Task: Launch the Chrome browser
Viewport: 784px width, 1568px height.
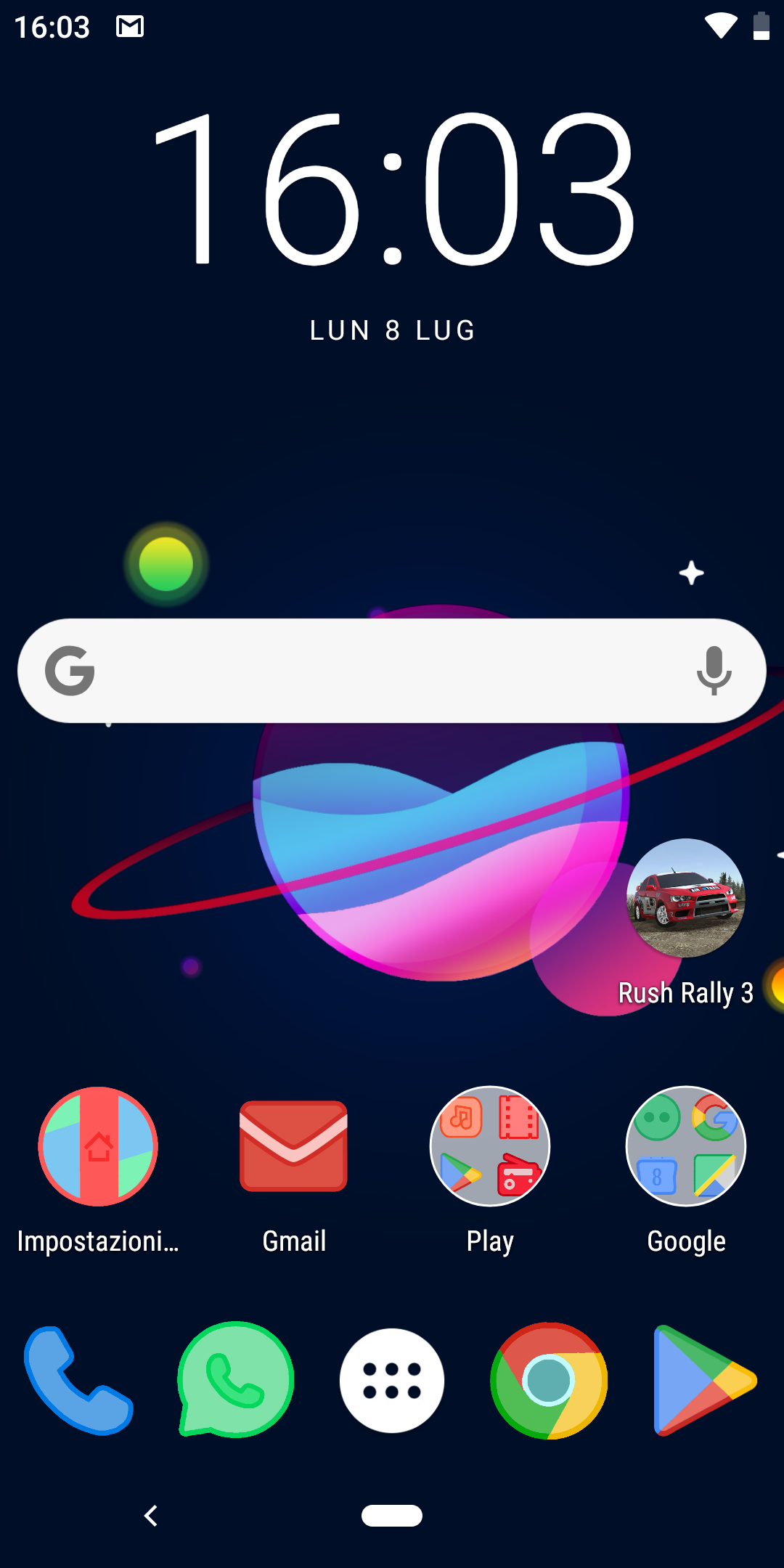Action: pos(549,1380)
